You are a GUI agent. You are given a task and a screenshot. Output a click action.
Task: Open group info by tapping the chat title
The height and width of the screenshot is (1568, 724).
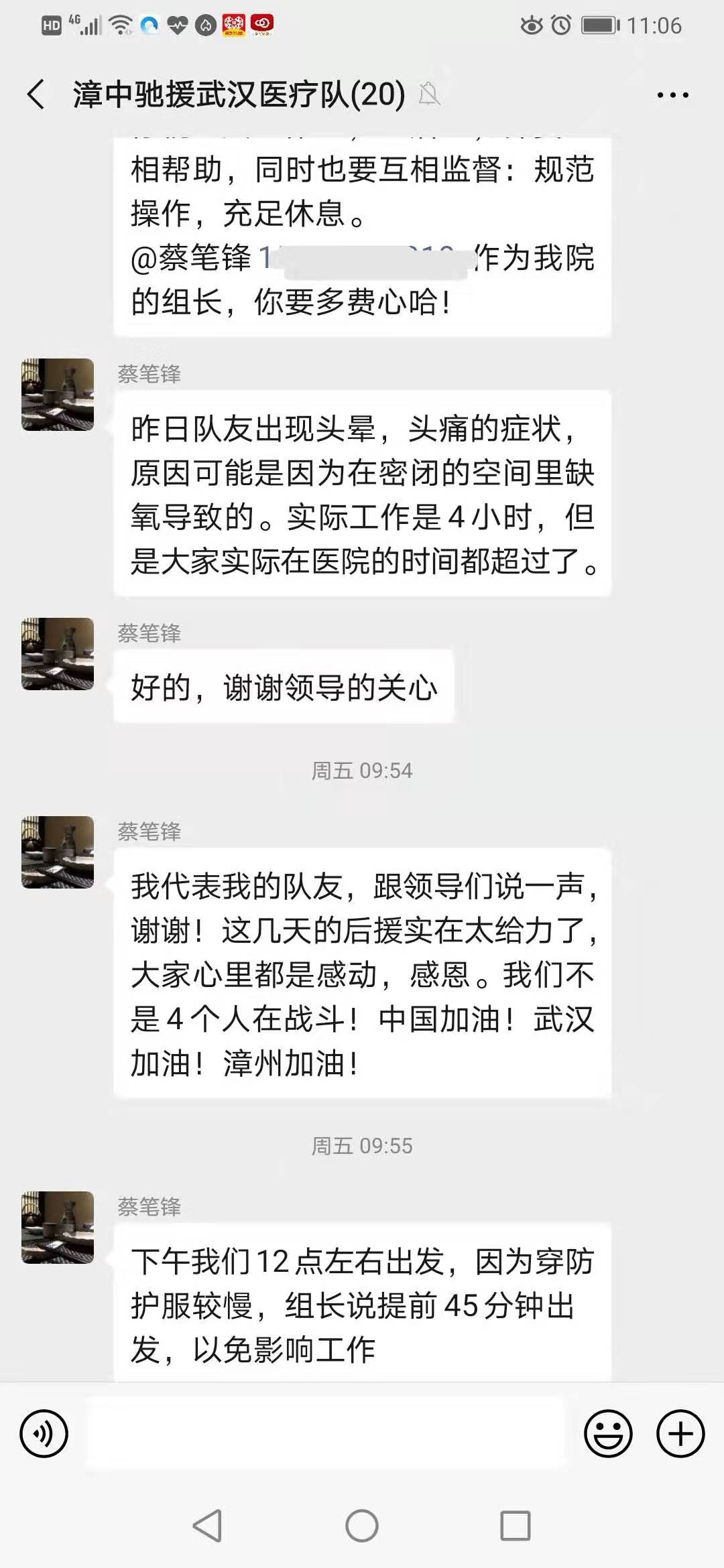click(235, 94)
